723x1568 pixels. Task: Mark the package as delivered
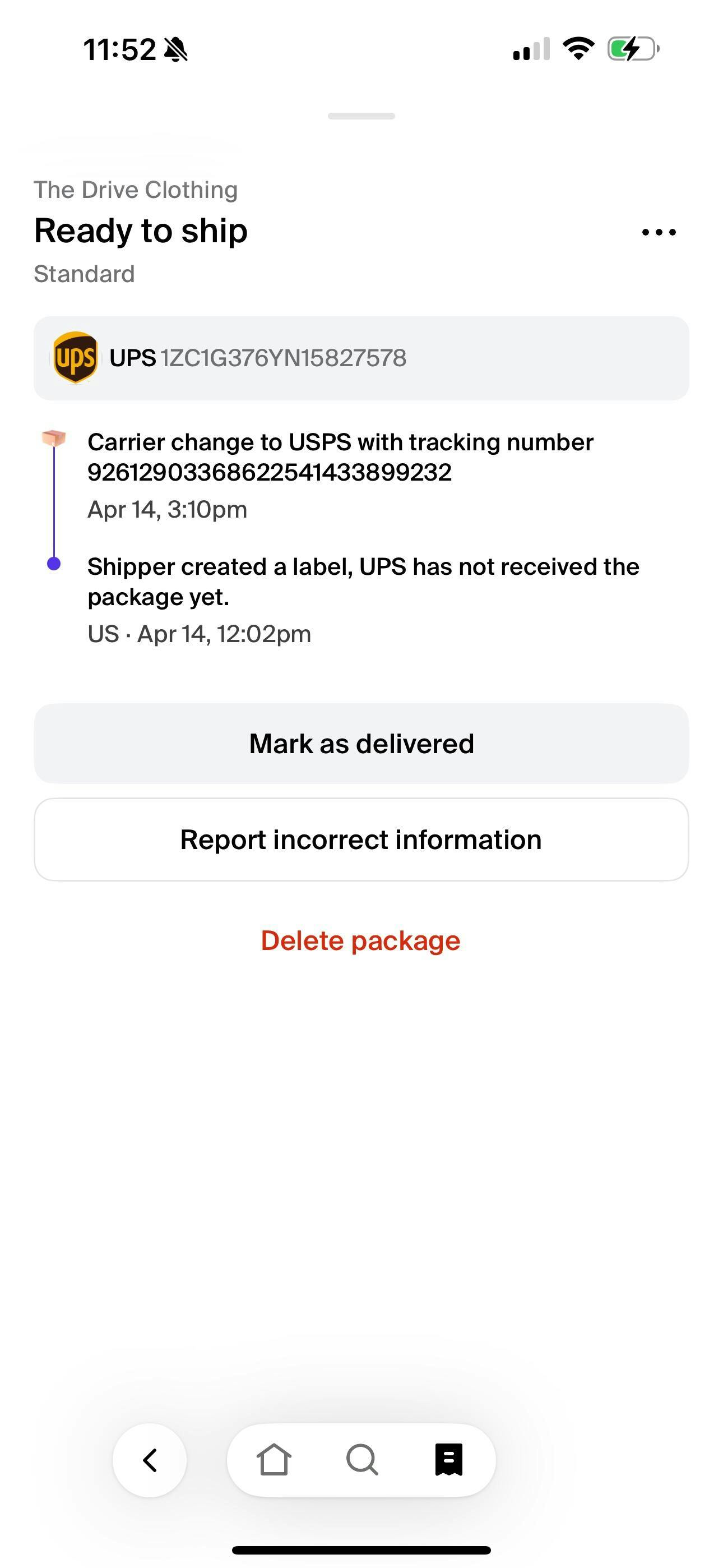pyautogui.click(x=361, y=743)
